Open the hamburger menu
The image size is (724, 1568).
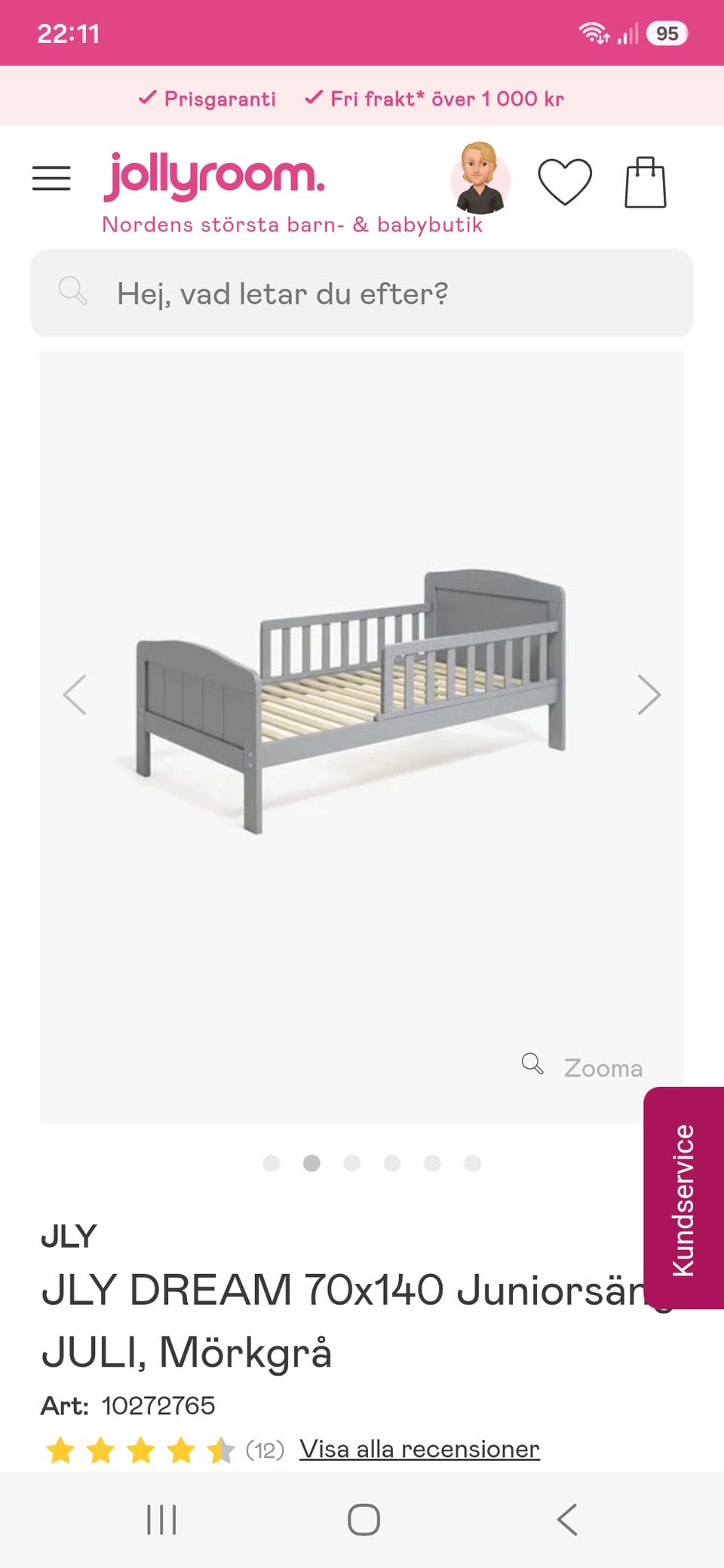tap(51, 179)
